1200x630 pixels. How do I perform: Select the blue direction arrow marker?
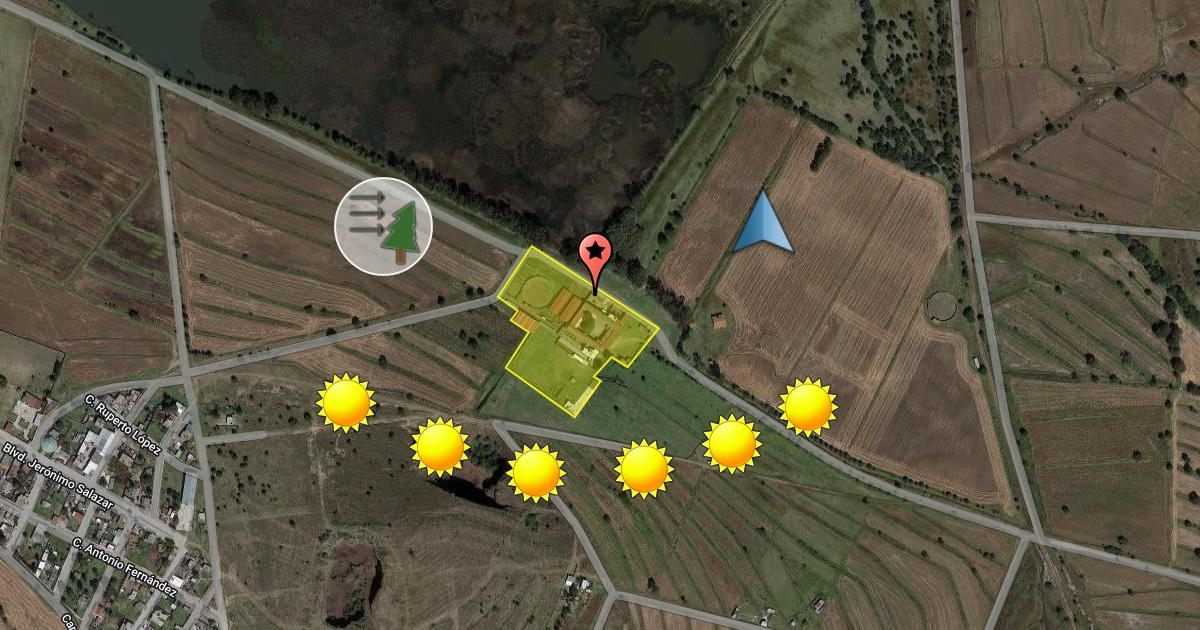coord(763,225)
